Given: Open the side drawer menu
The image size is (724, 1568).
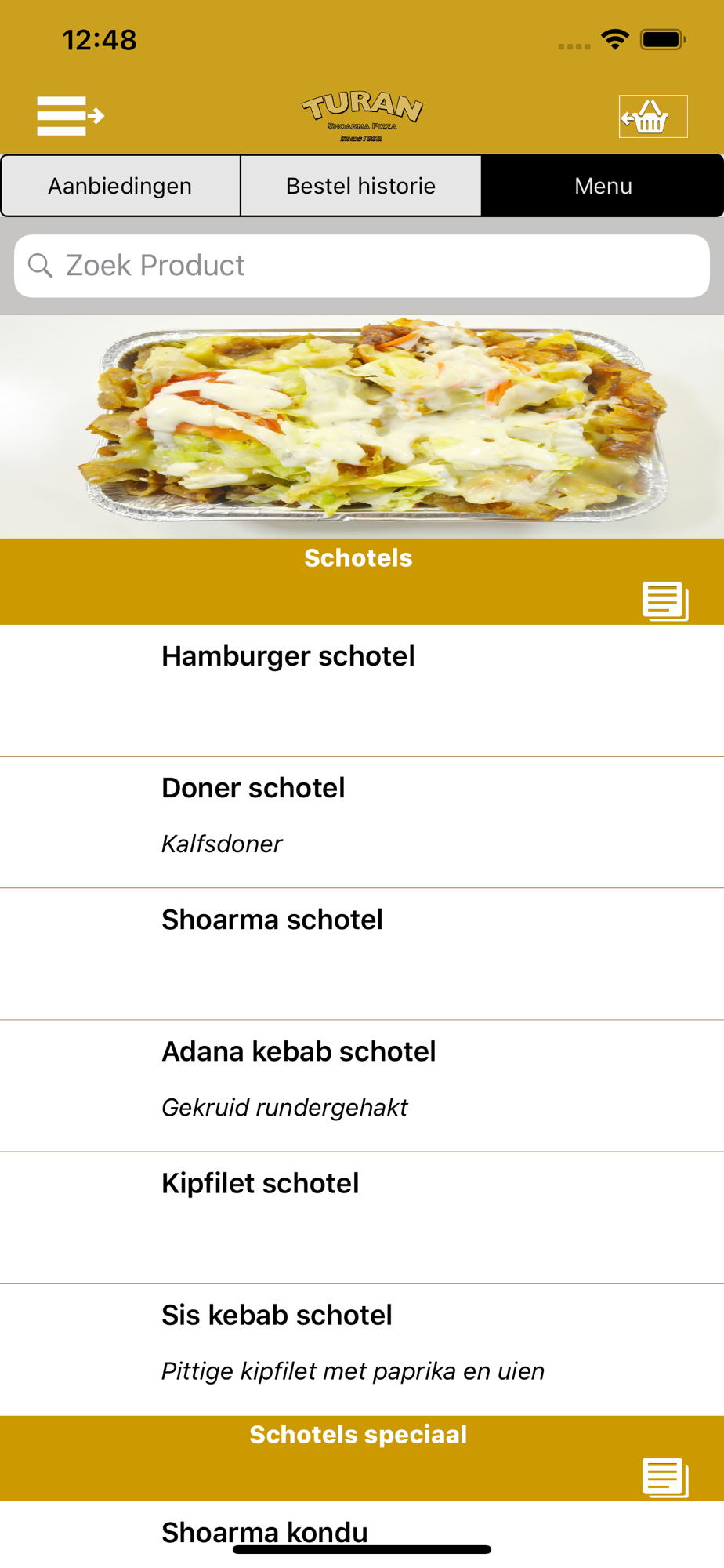Looking at the screenshot, I should click(x=70, y=116).
